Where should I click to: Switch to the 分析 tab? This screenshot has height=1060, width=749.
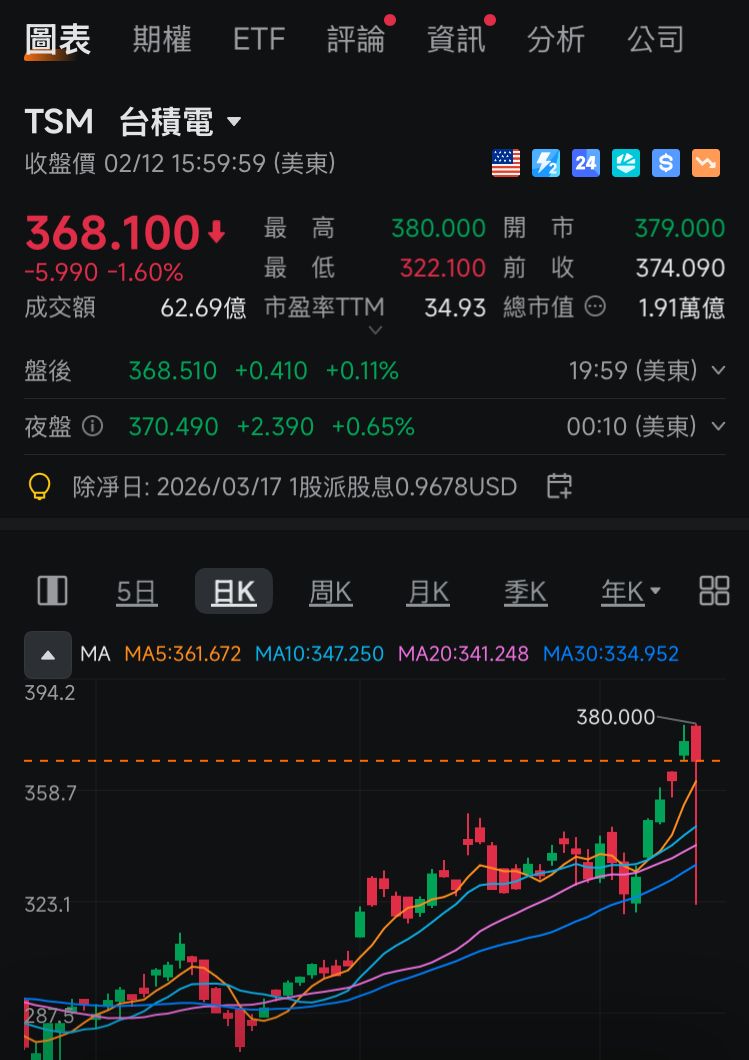pyautogui.click(x=556, y=39)
